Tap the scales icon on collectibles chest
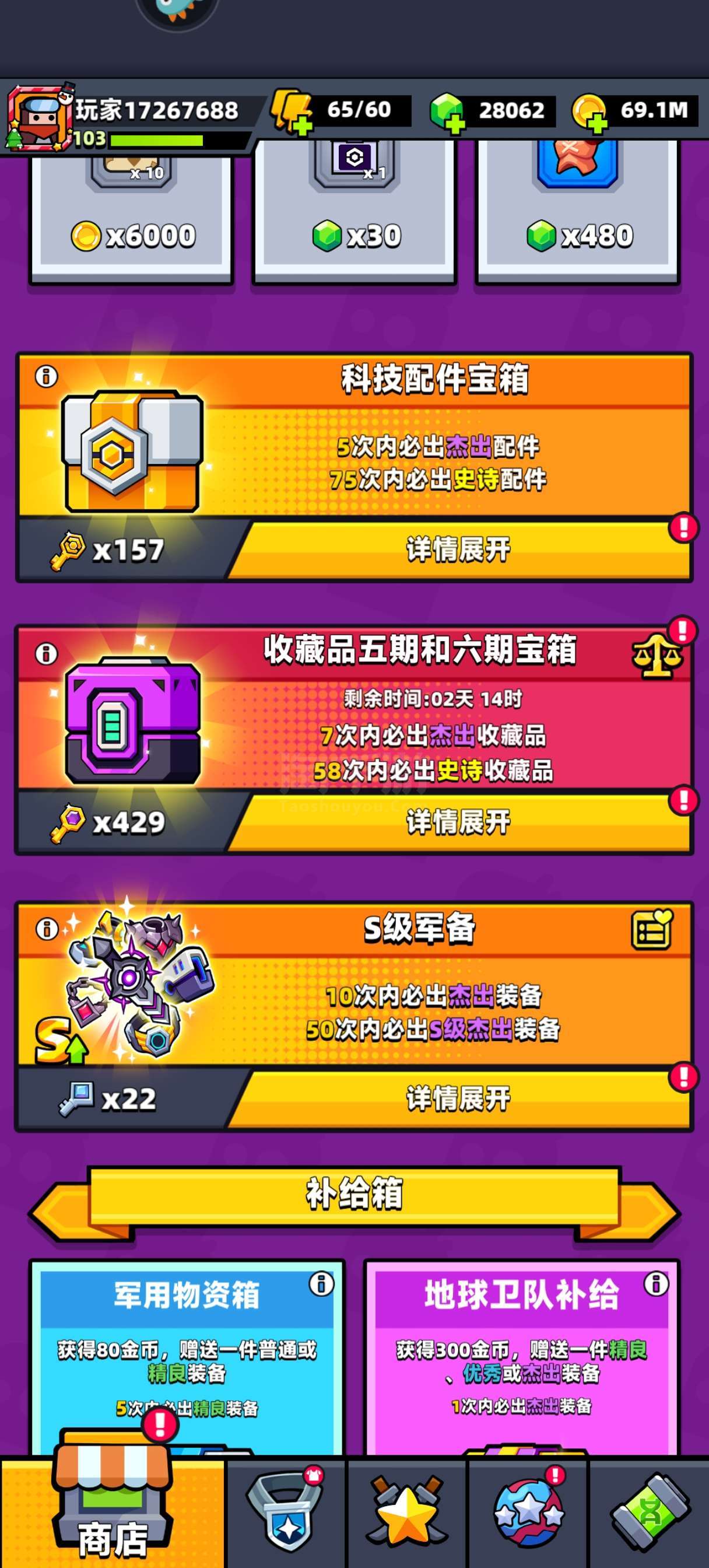The height and width of the screenshot is (1568, 709). tap(657, 658)
